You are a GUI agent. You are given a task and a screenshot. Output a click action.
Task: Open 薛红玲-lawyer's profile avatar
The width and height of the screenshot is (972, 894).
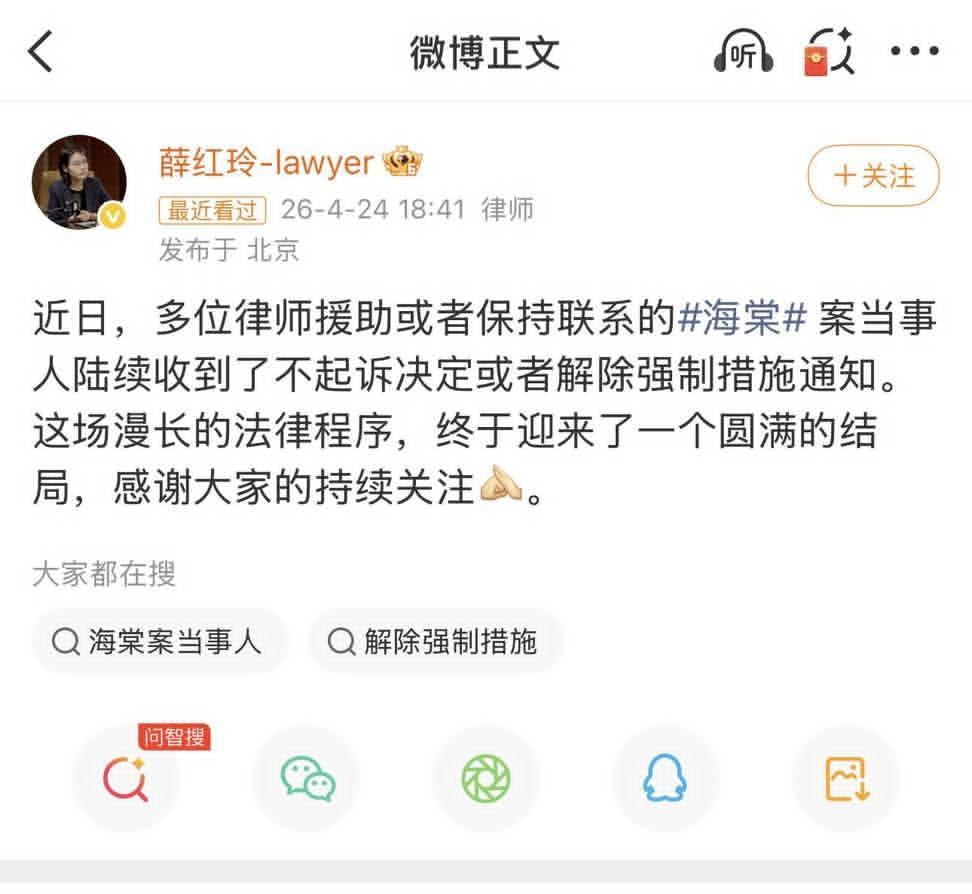80,182
